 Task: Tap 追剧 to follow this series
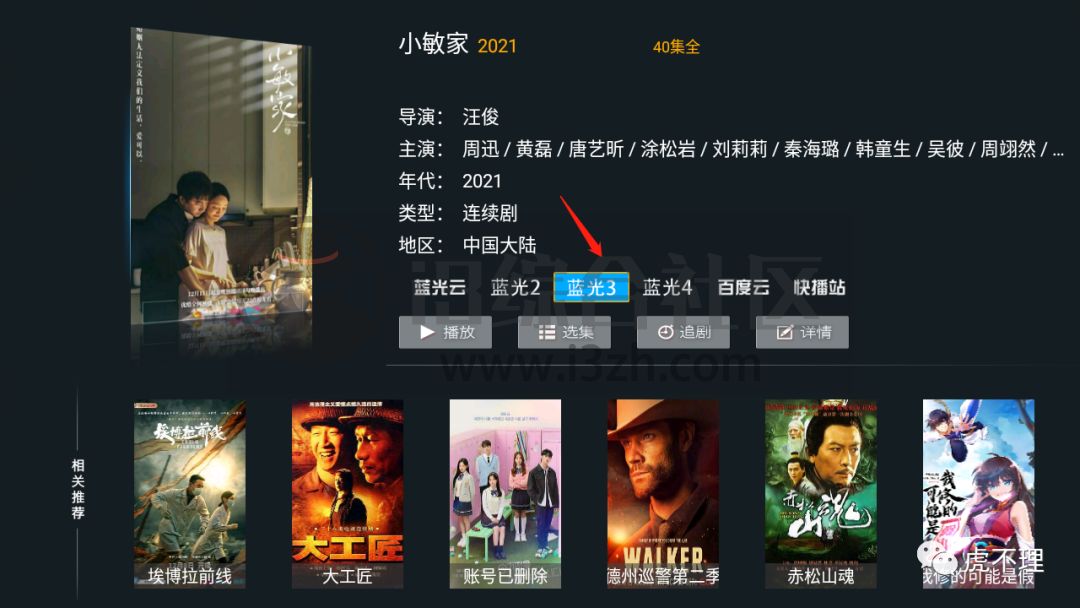pos(683,332)
